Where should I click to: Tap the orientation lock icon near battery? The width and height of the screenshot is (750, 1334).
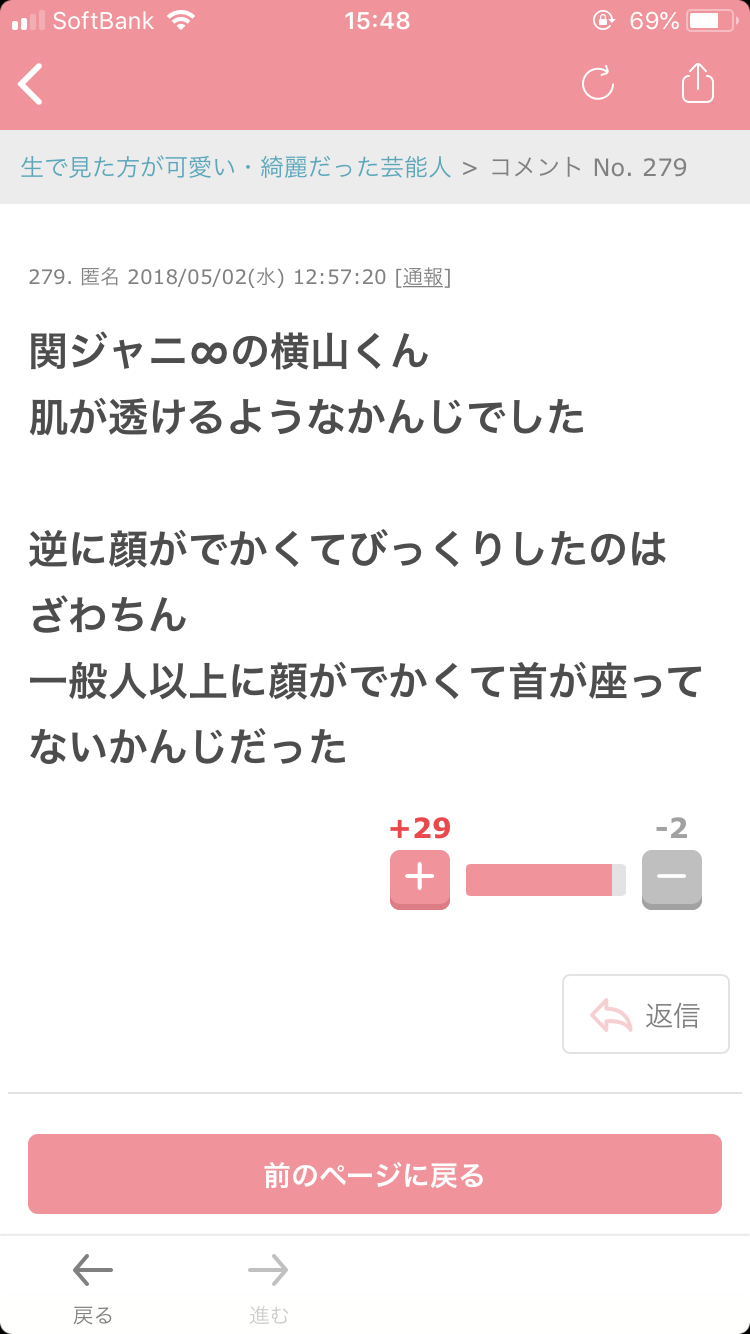[x=601, y=20]
